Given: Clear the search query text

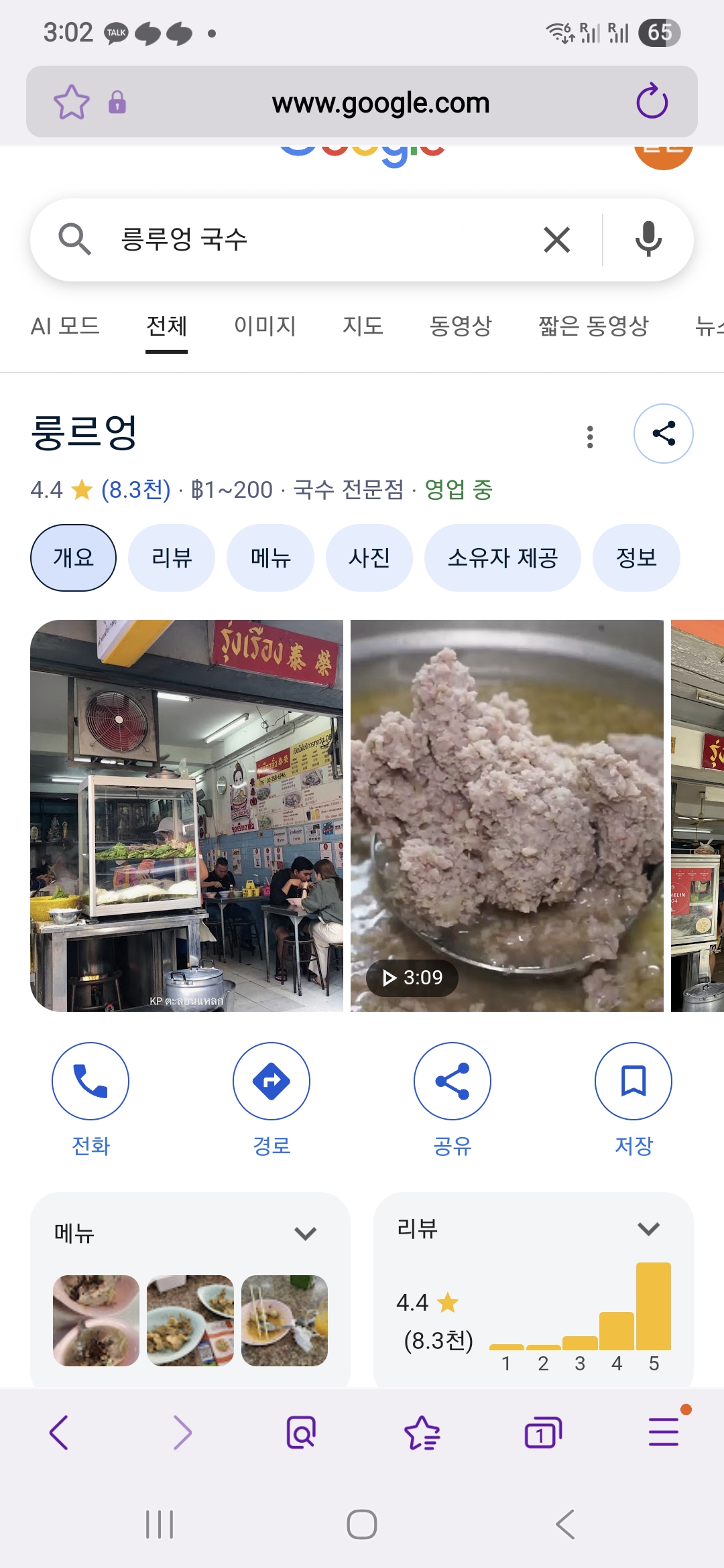Looking at the screenshot, I should point(556,240).
